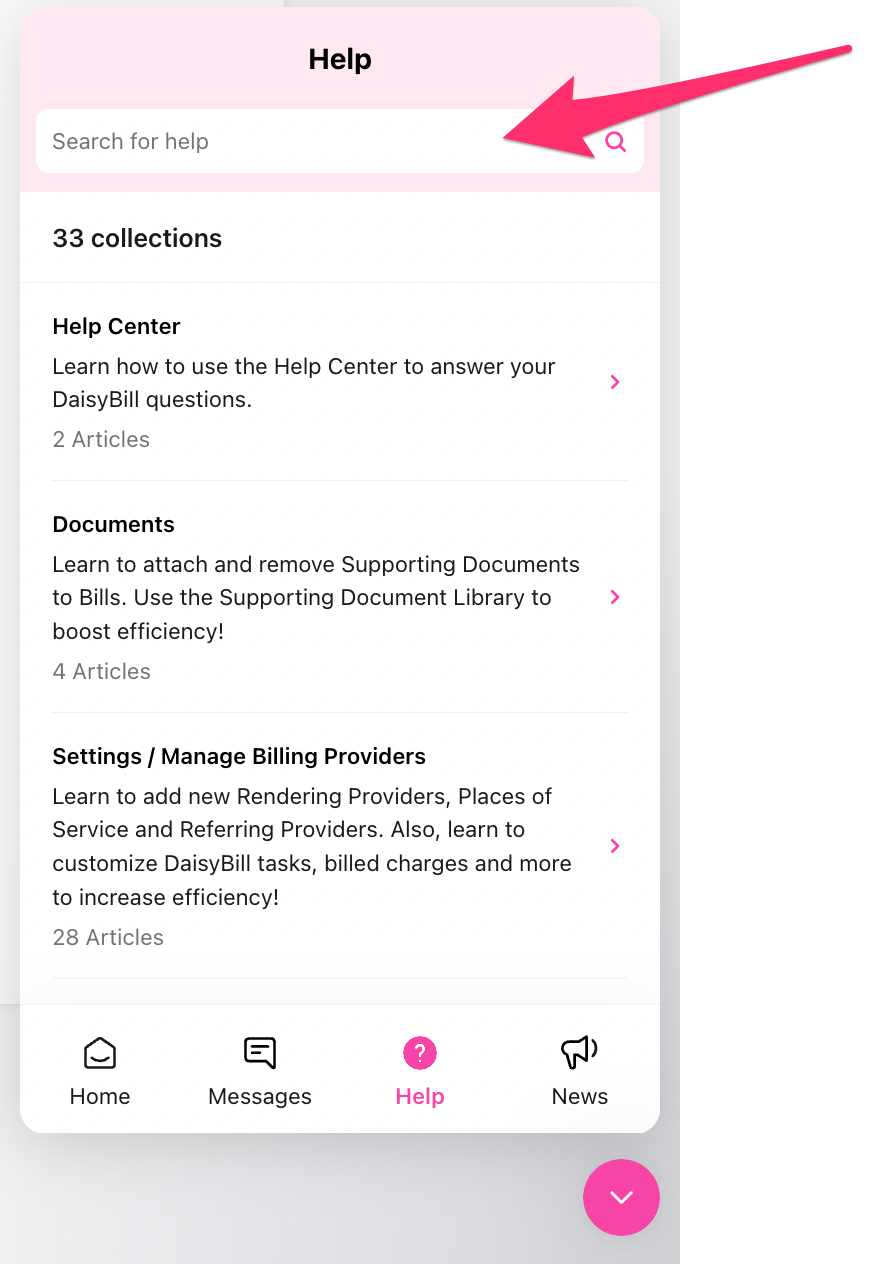The image size is (894, 1264).
Task: Switch to the Home tab
Action: tap(100, 1071)
